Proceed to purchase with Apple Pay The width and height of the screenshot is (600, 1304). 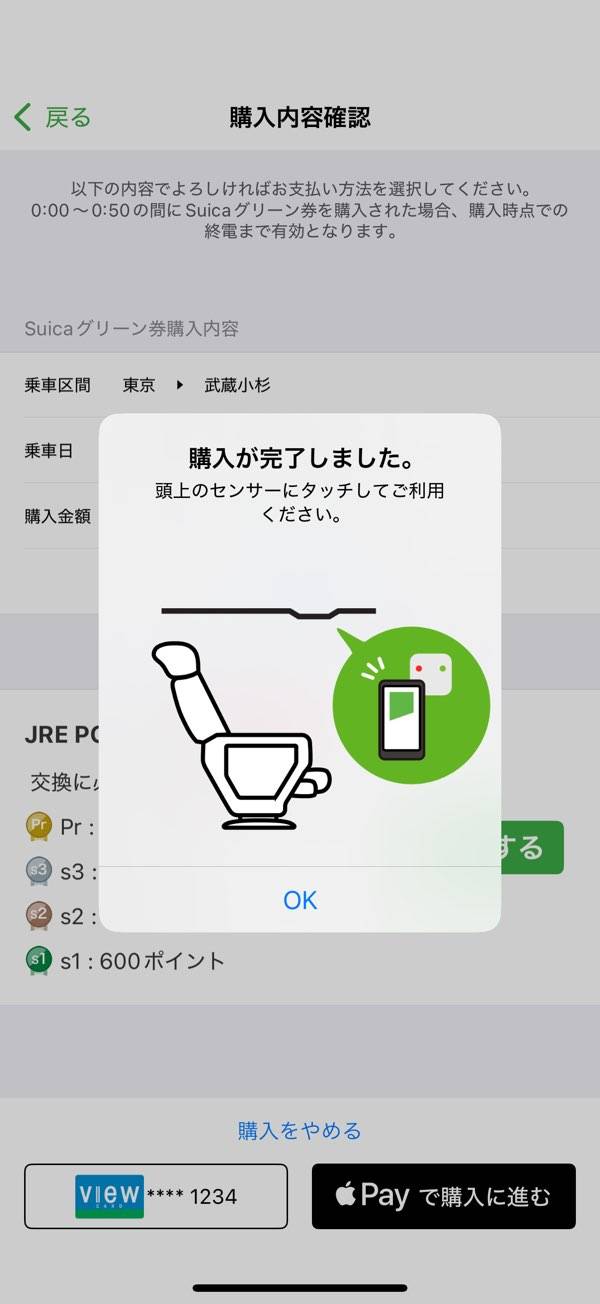443,1196
